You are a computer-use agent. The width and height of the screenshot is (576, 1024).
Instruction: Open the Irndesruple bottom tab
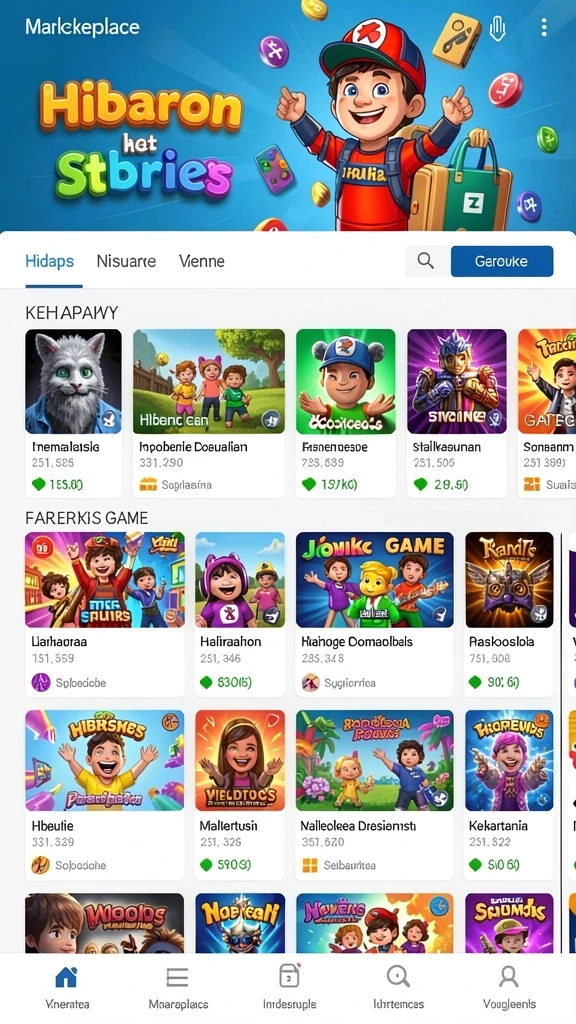[x=289, y=987]
